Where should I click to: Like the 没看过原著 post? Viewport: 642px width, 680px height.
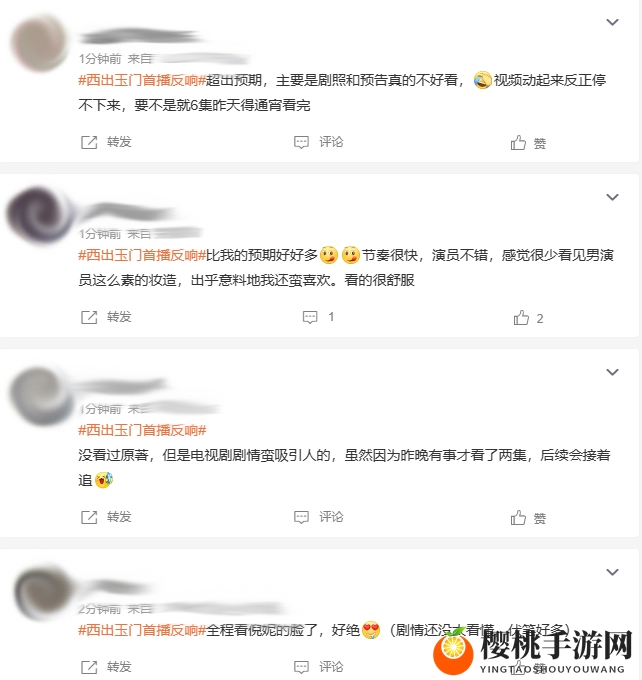point(528,518)
